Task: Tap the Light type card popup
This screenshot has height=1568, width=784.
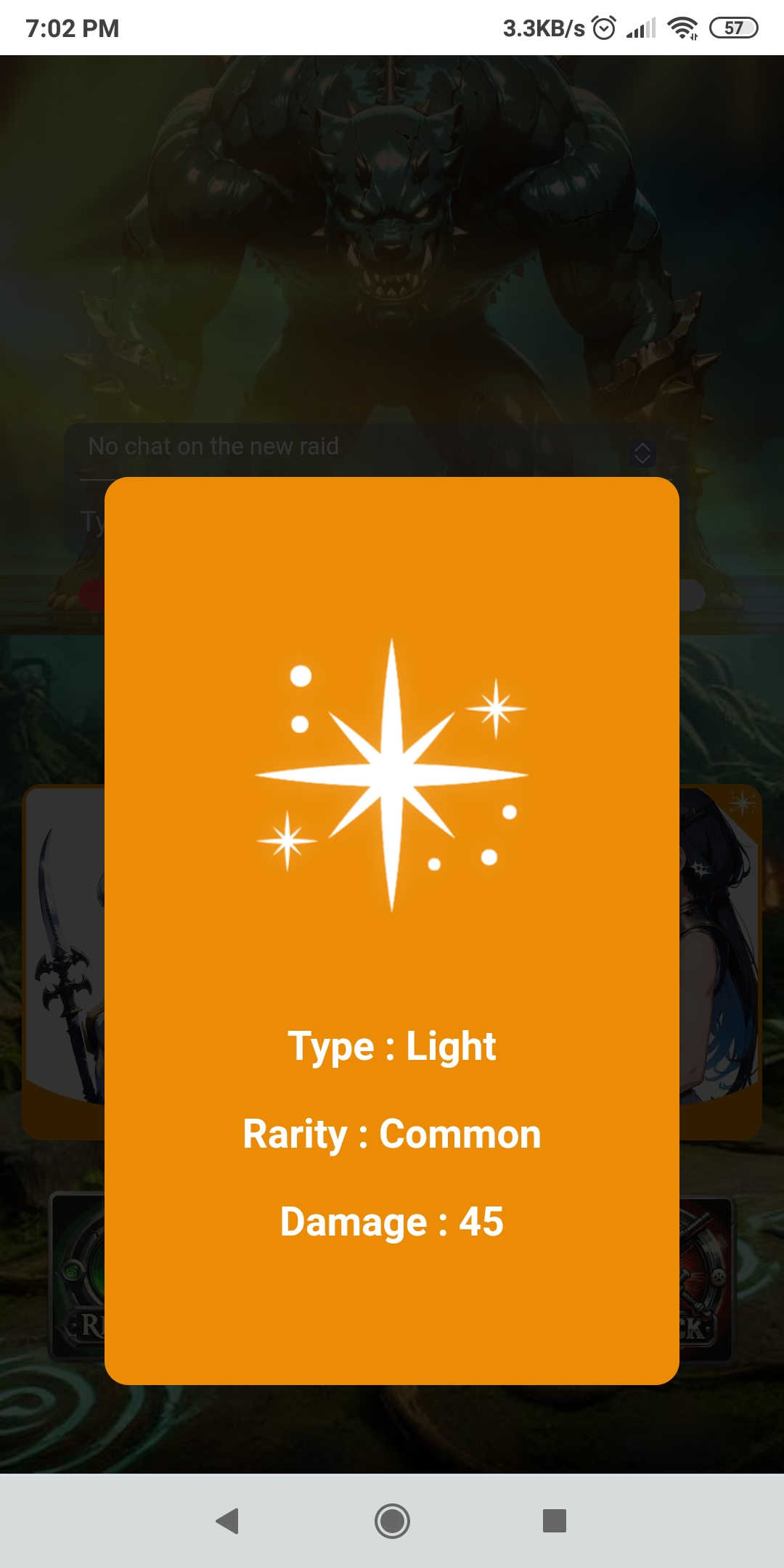Action: 392,931
